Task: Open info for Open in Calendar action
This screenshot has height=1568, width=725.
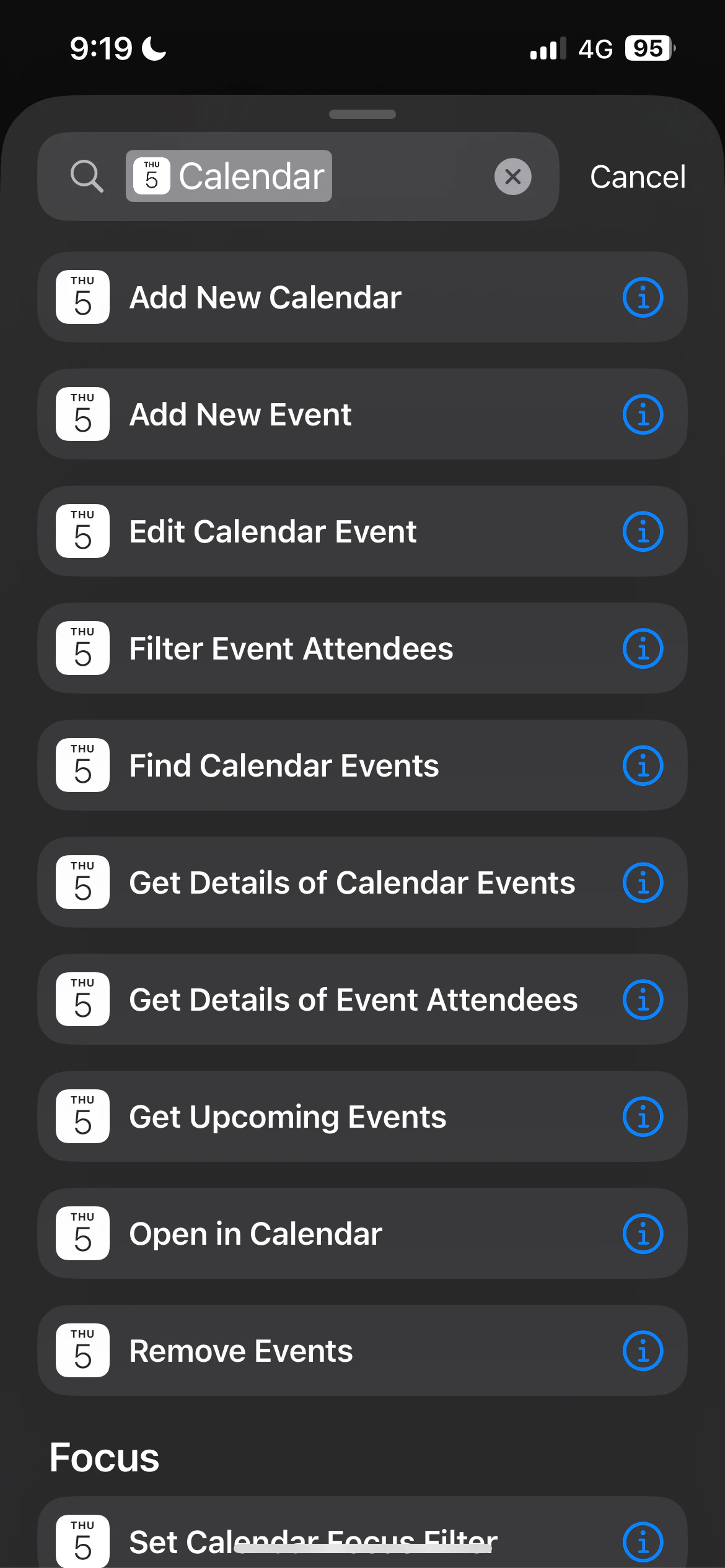Action: click(x=643, y=1234)
